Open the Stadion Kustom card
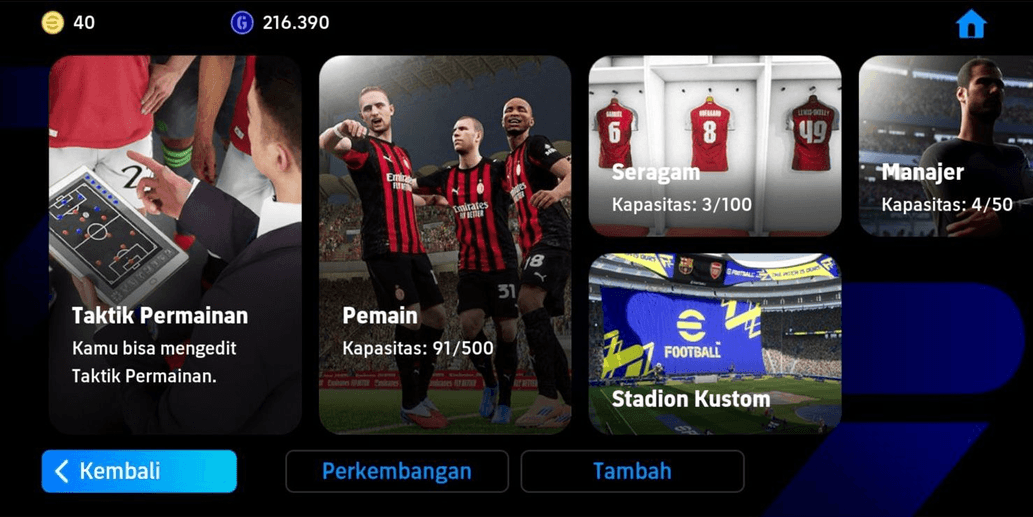Screen dimensions: 1033x517 (x=715, y=343)
